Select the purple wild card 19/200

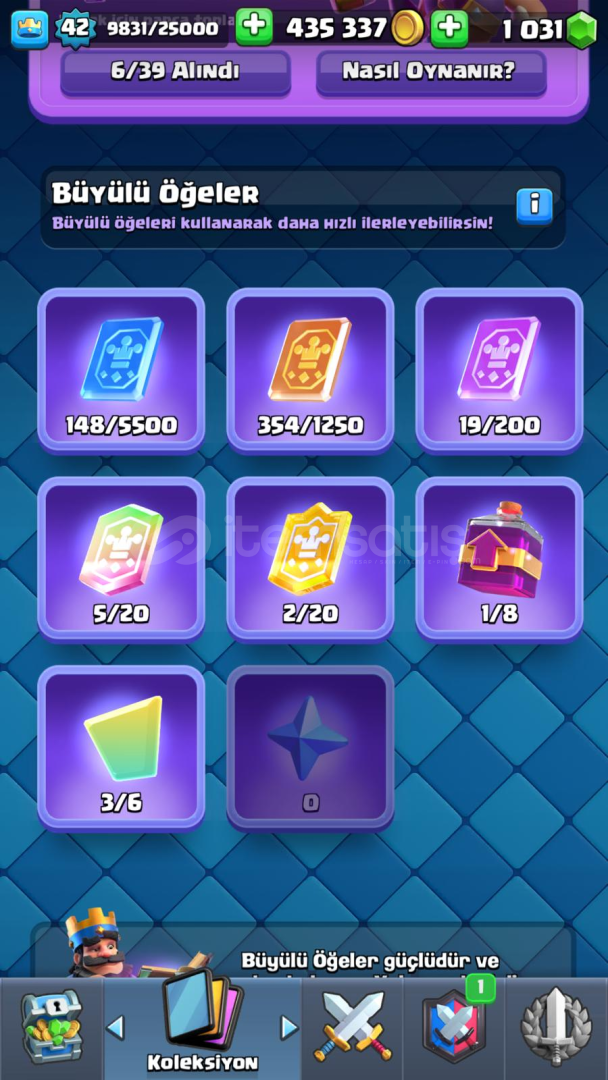coord(499,370)
